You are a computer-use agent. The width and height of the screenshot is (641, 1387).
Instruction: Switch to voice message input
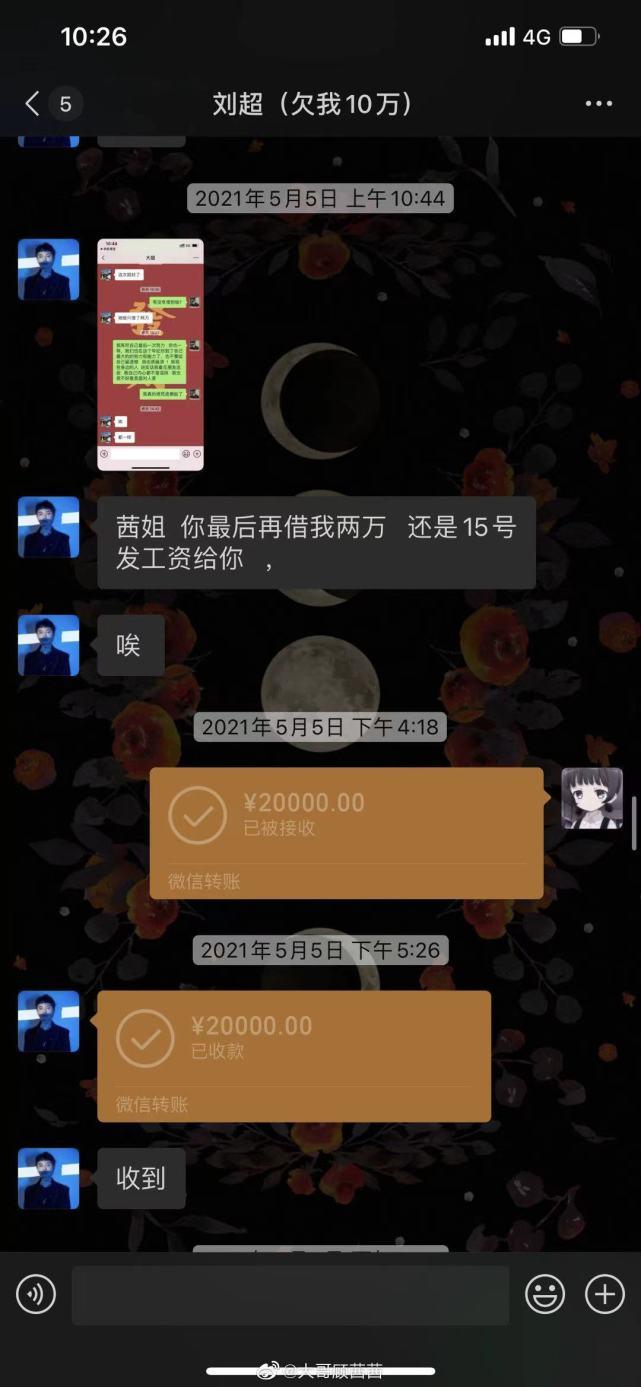coord(36,1295)
